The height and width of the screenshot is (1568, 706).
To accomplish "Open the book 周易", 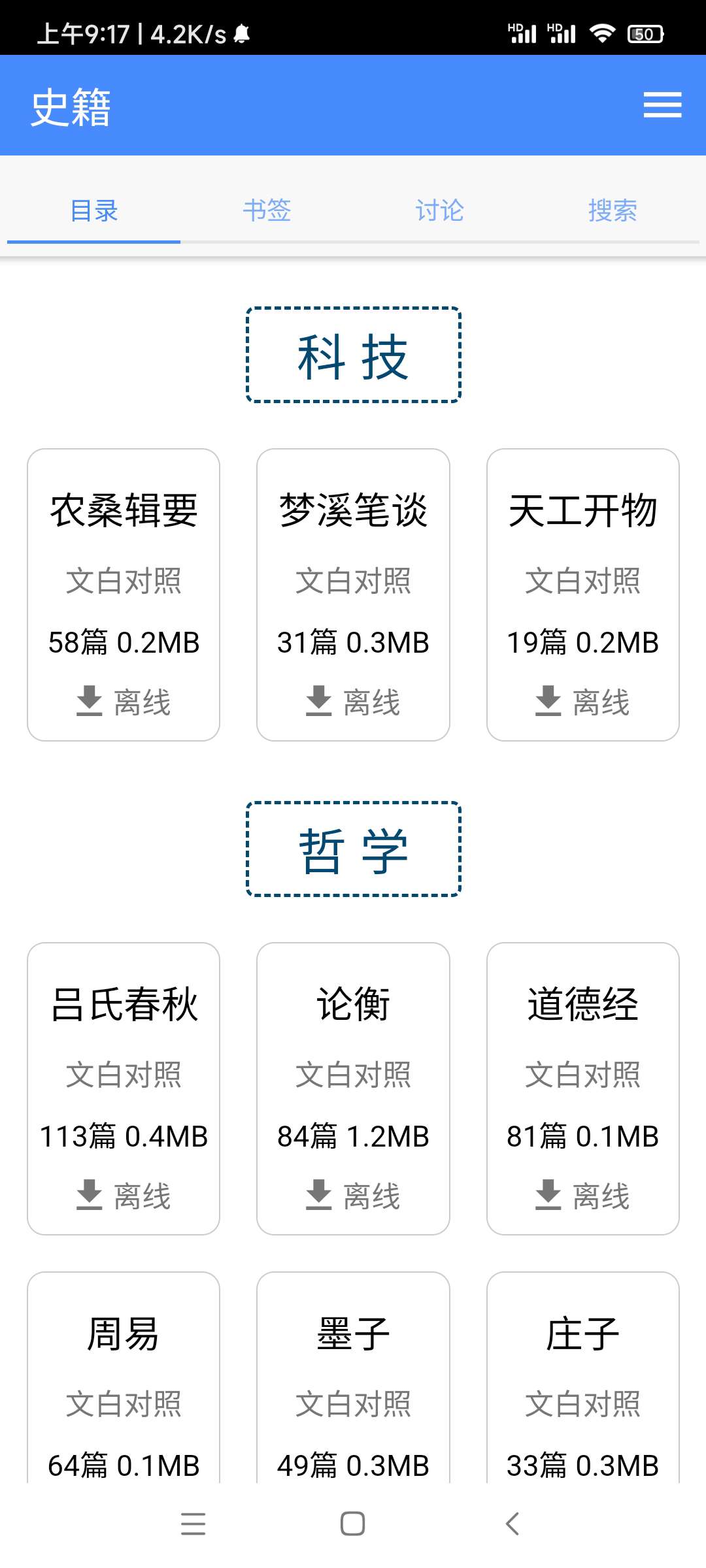I will pos(124,1334).
